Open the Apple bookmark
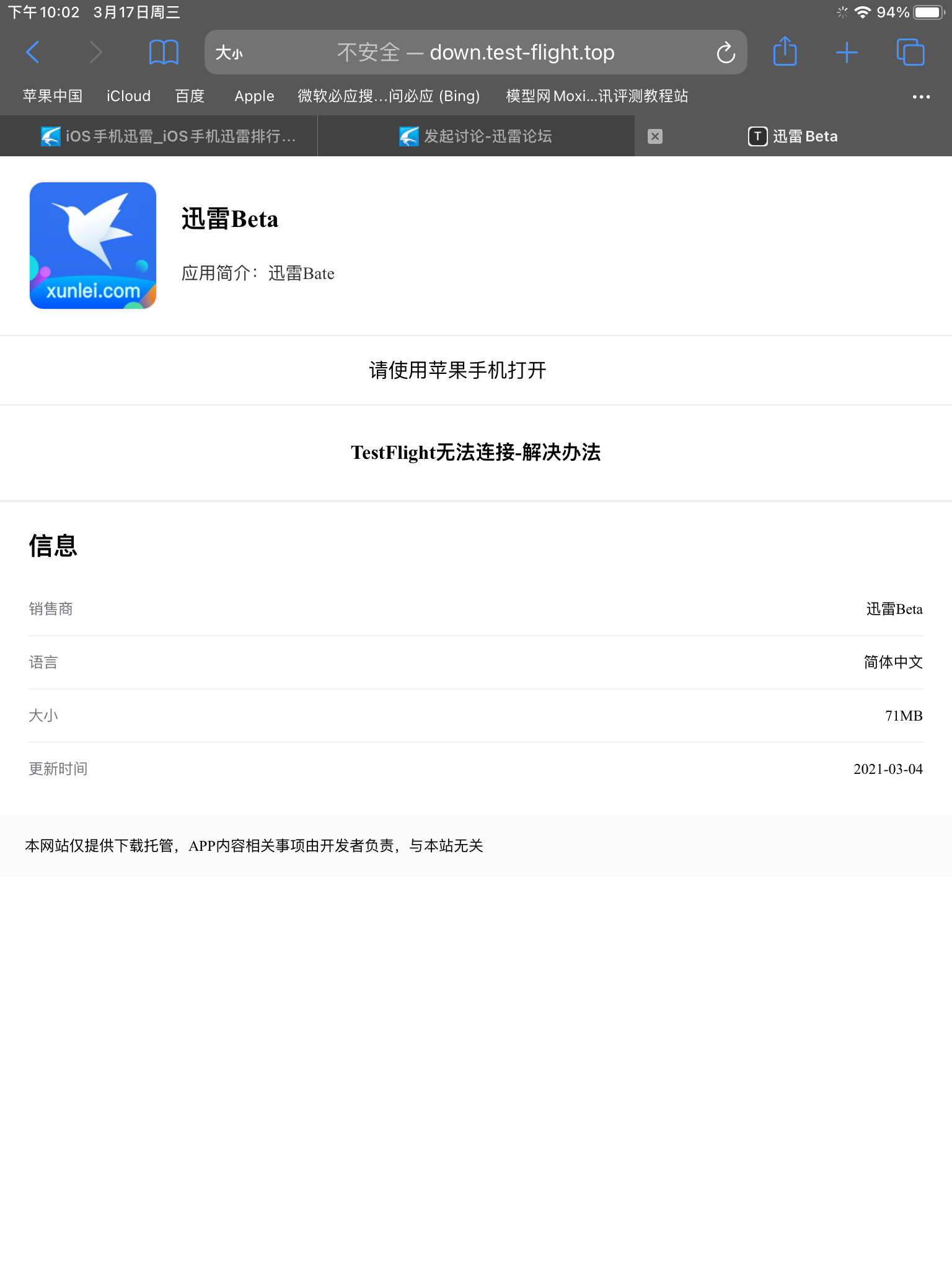 click(254, 96)
